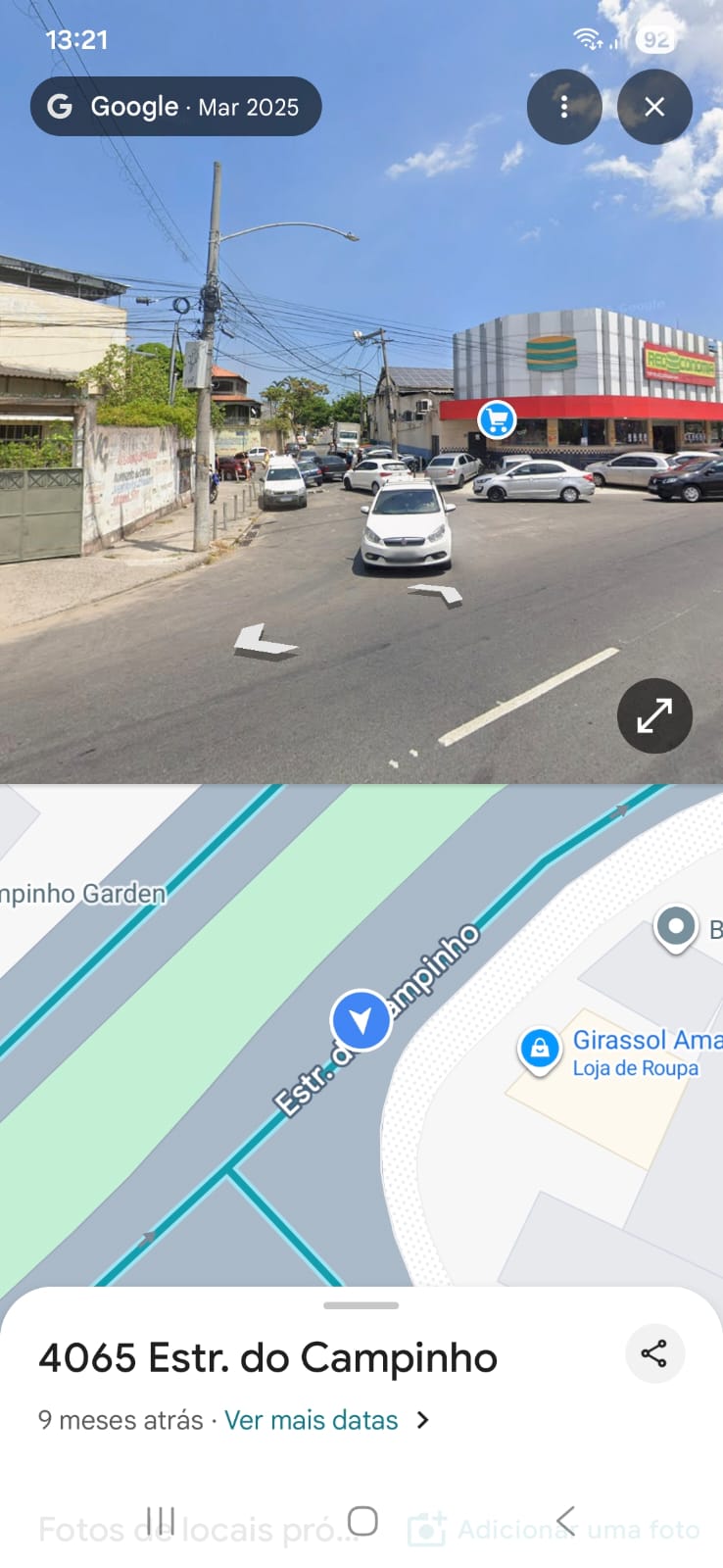The image size is (723, 1568).
Task: Share the 4065 Estr. do Campinho location
Action: [653, 1354]
